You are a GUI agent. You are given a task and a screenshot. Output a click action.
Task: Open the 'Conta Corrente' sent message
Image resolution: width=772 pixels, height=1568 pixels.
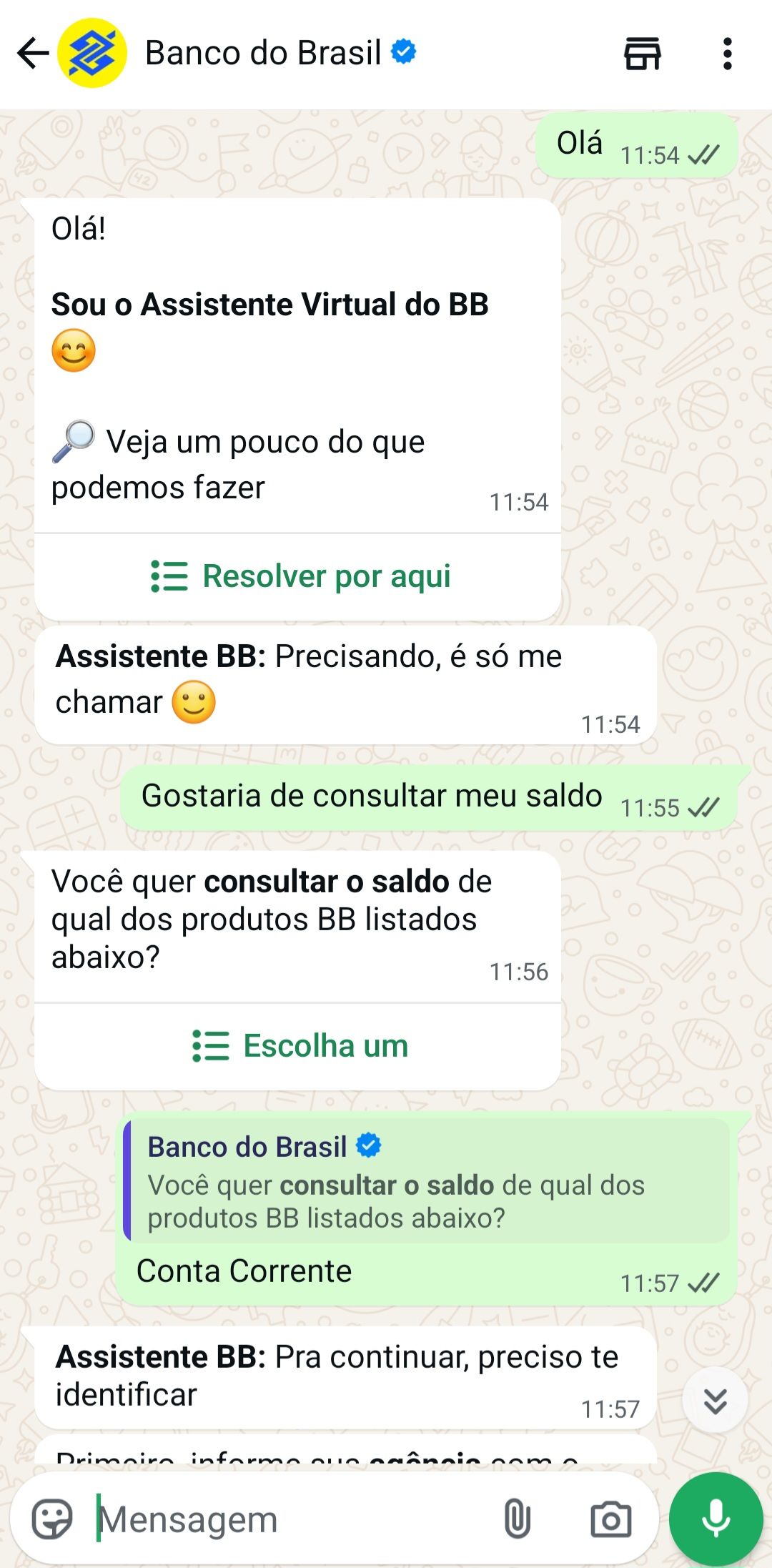coord(244,1271)
